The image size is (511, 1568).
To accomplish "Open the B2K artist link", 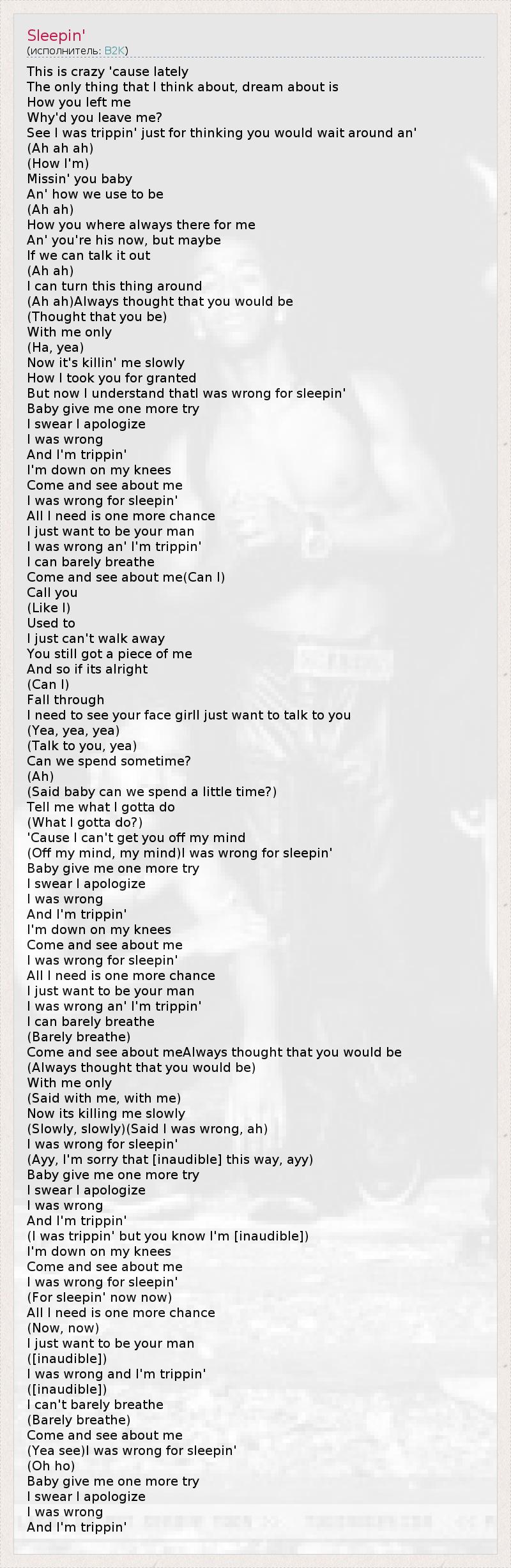I will click(x=114, y=50).
